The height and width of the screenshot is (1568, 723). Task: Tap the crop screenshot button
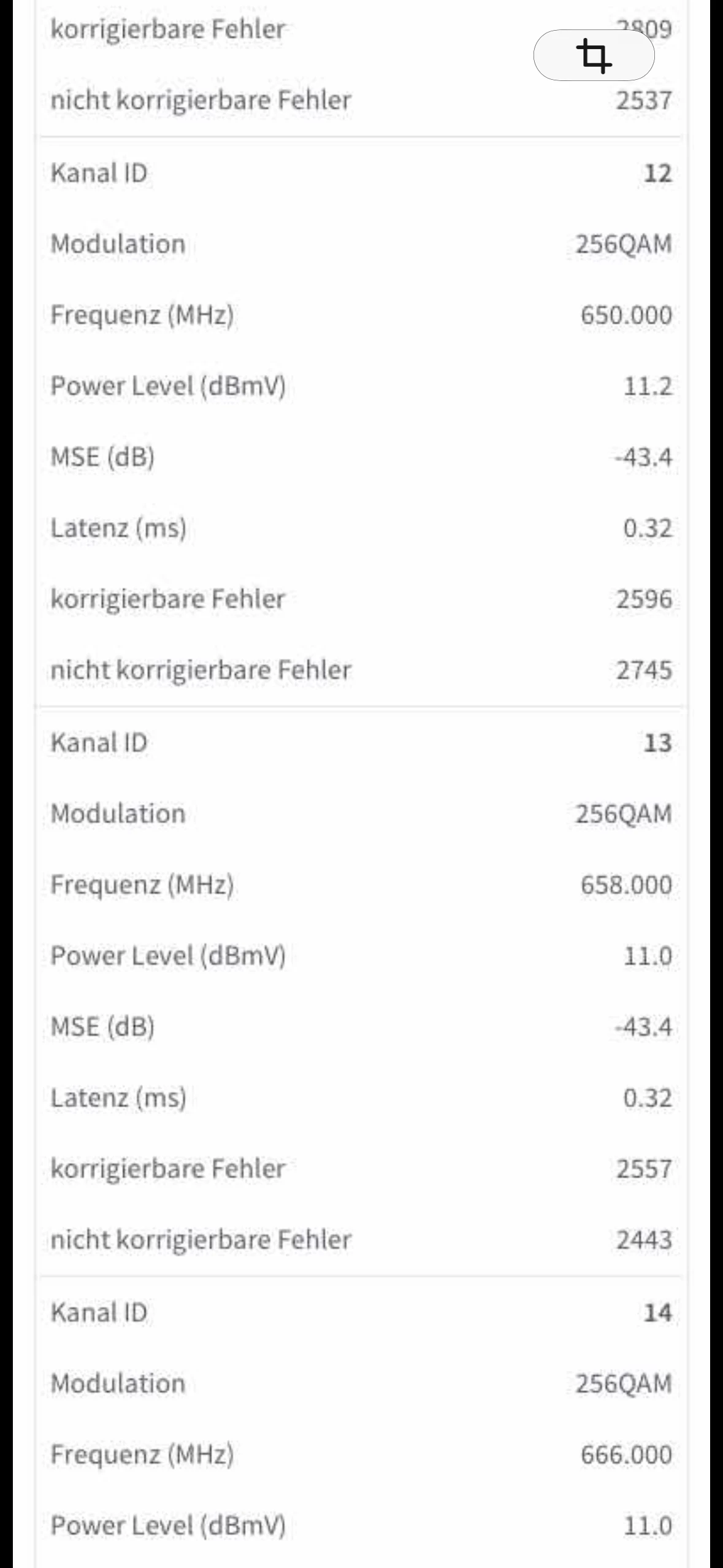tap(594, 56)
